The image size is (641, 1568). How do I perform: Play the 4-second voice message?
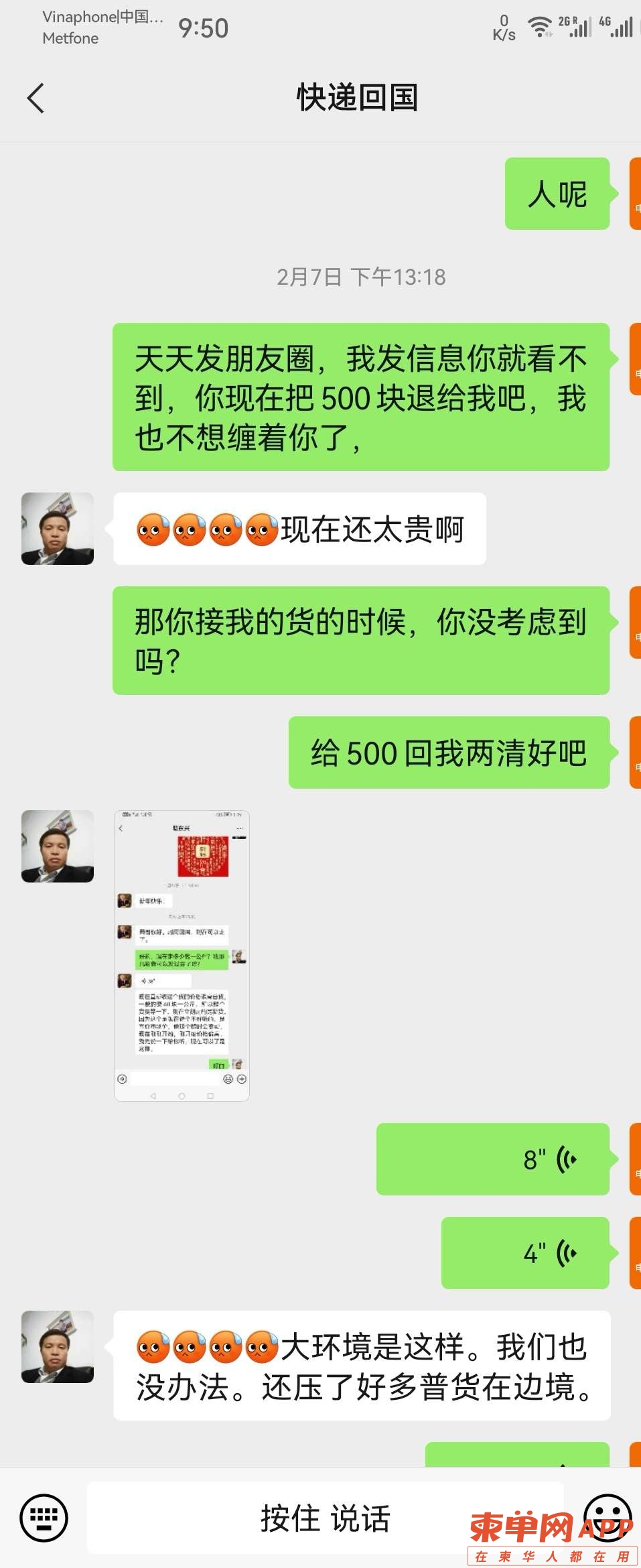click(x=525, y=1252)
